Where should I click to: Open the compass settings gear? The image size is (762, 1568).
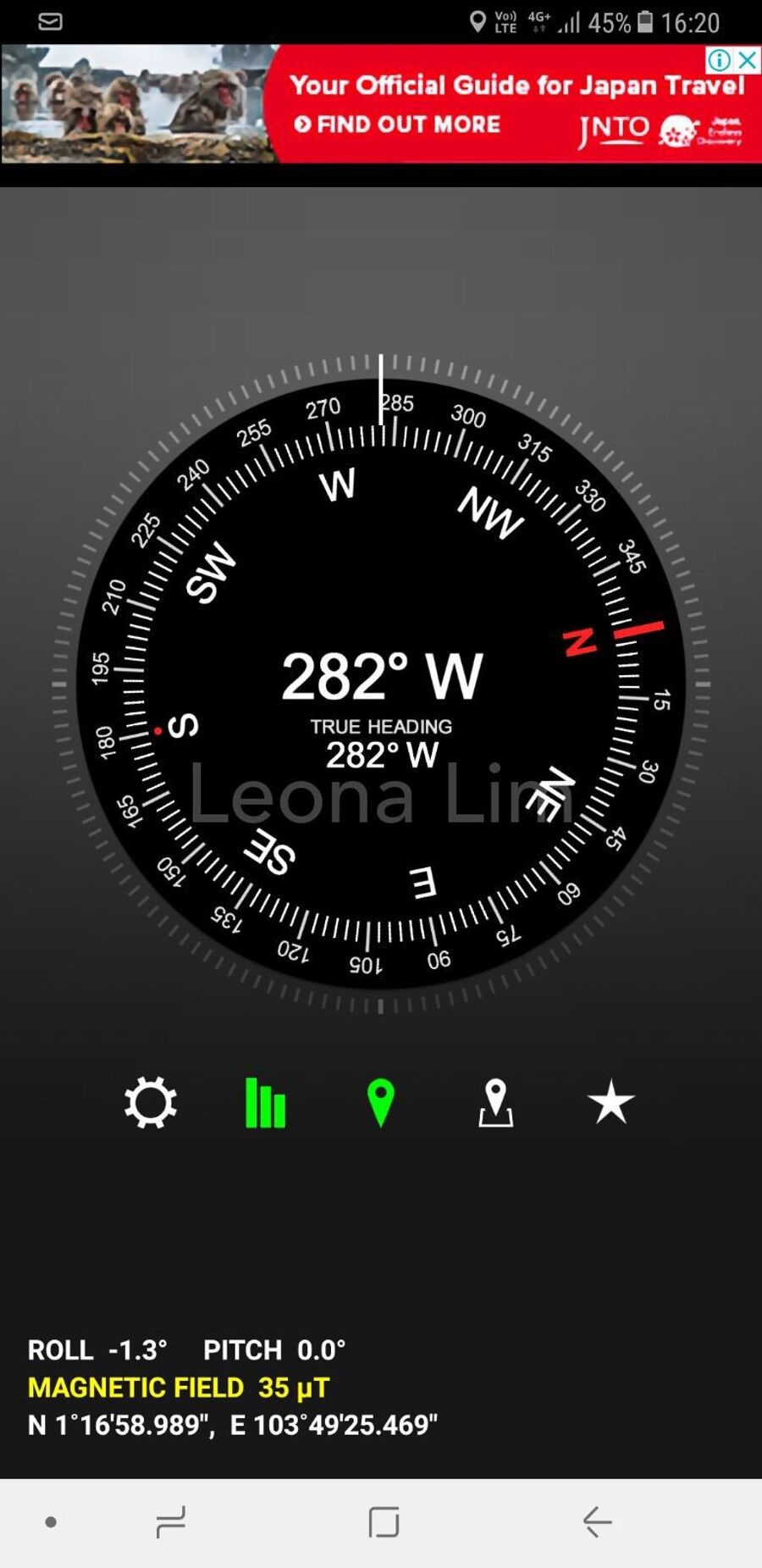[x=151, y=1103]
